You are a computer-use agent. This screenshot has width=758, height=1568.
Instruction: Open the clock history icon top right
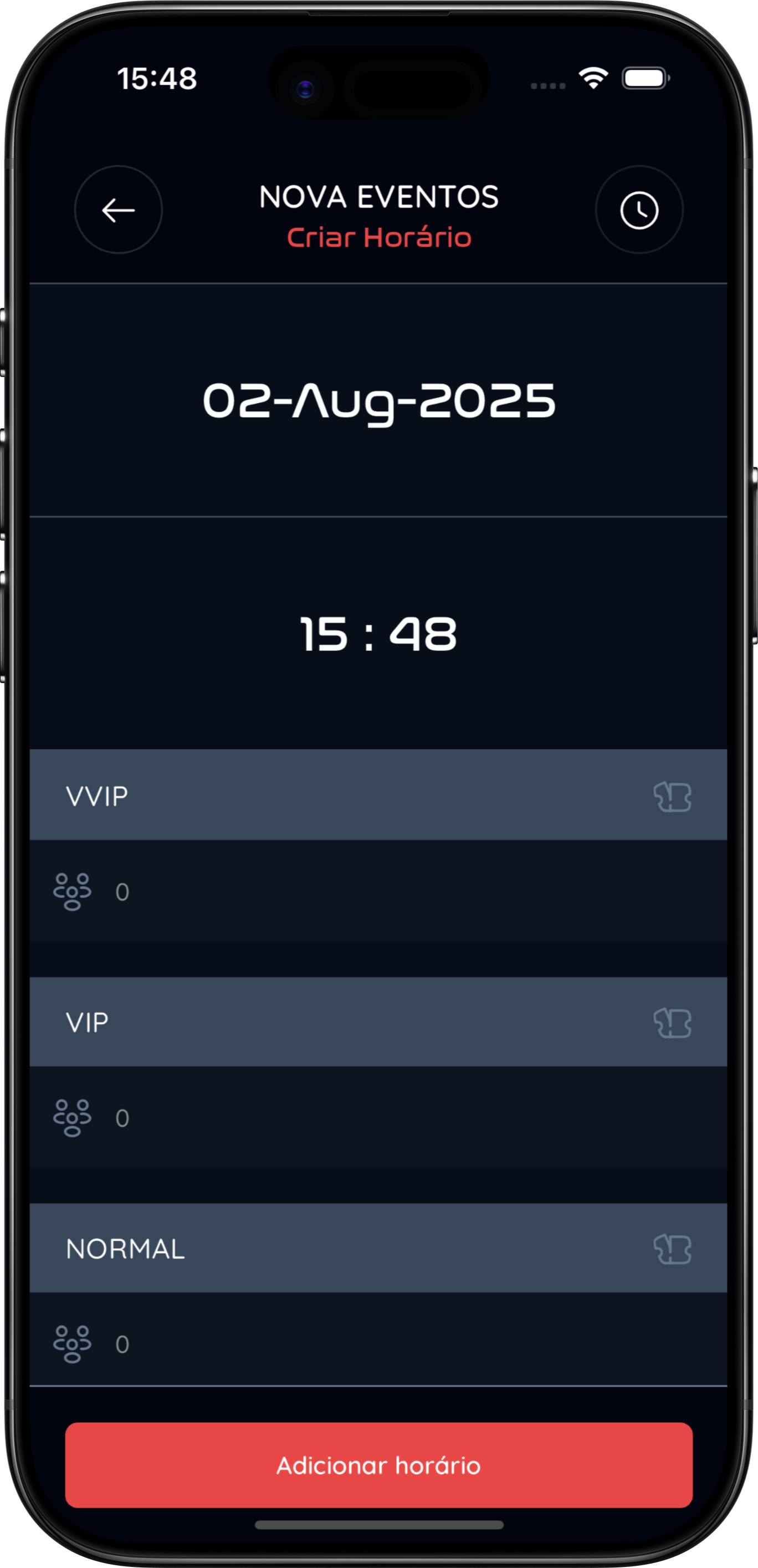(640, 210)
